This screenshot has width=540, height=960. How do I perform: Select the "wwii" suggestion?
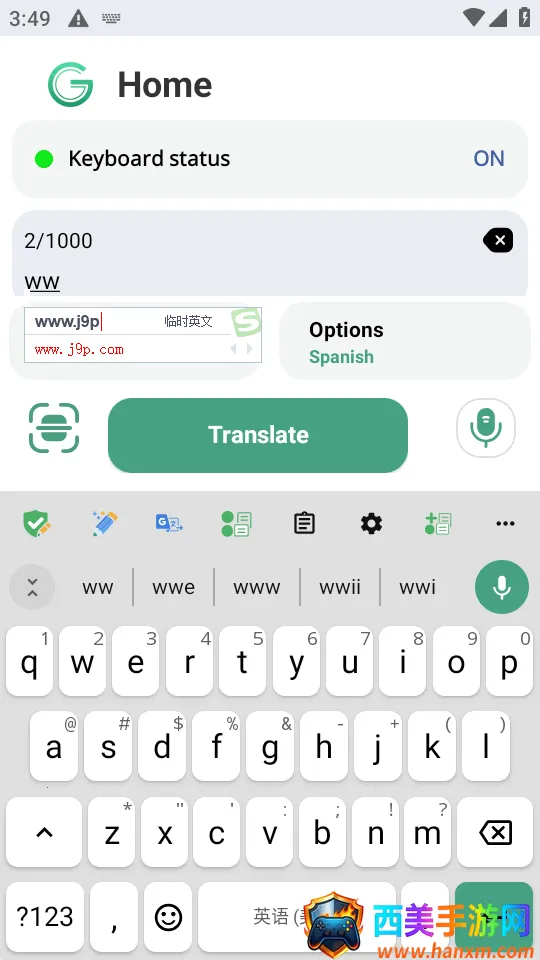340,587
